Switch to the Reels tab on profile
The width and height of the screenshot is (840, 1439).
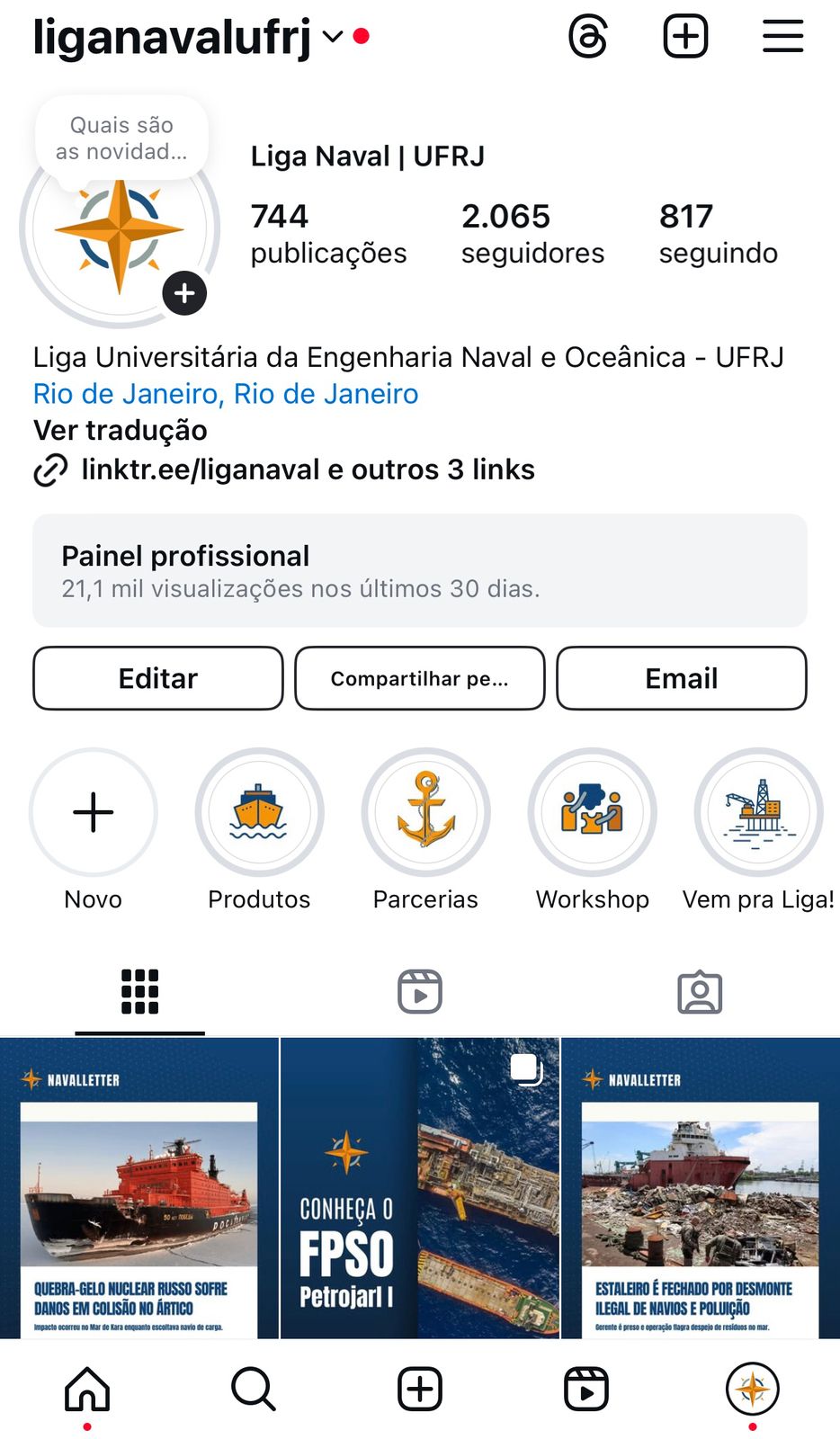point(420,992)
